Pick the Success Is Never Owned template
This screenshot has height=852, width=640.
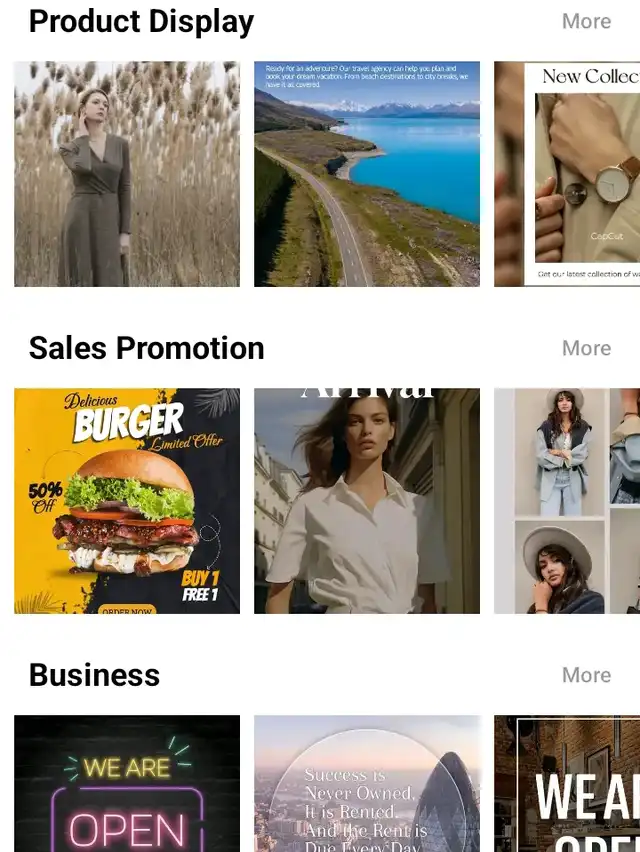tap(367, 783)
